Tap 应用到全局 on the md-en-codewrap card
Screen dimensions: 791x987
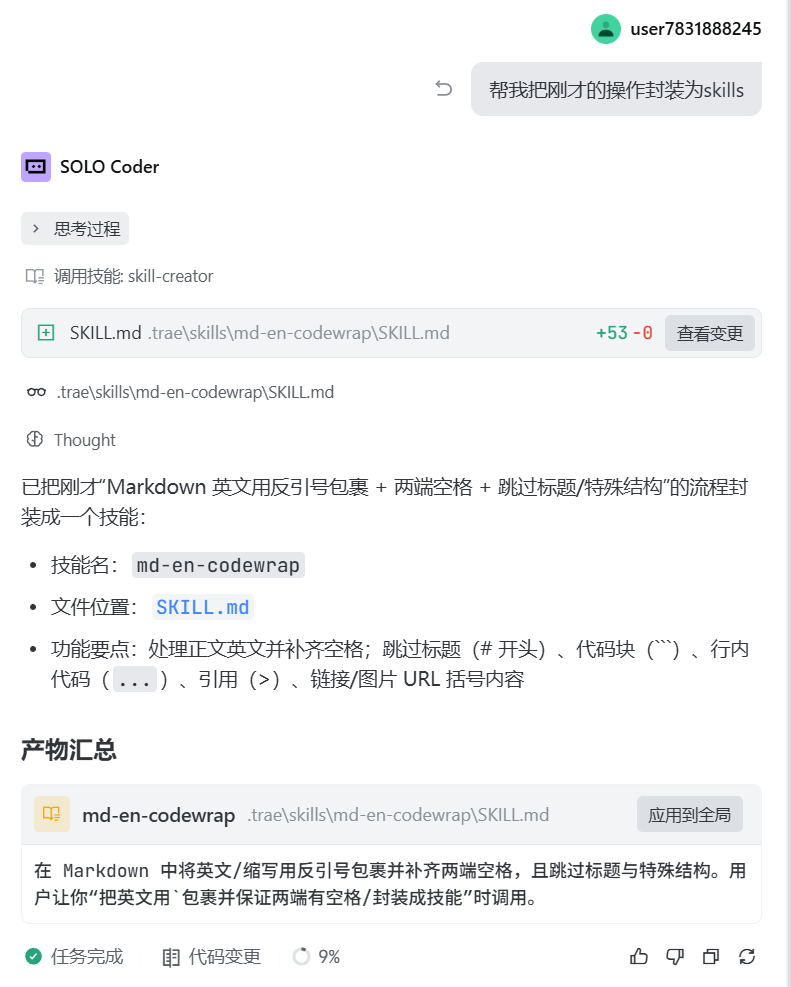tap(689, 814)
